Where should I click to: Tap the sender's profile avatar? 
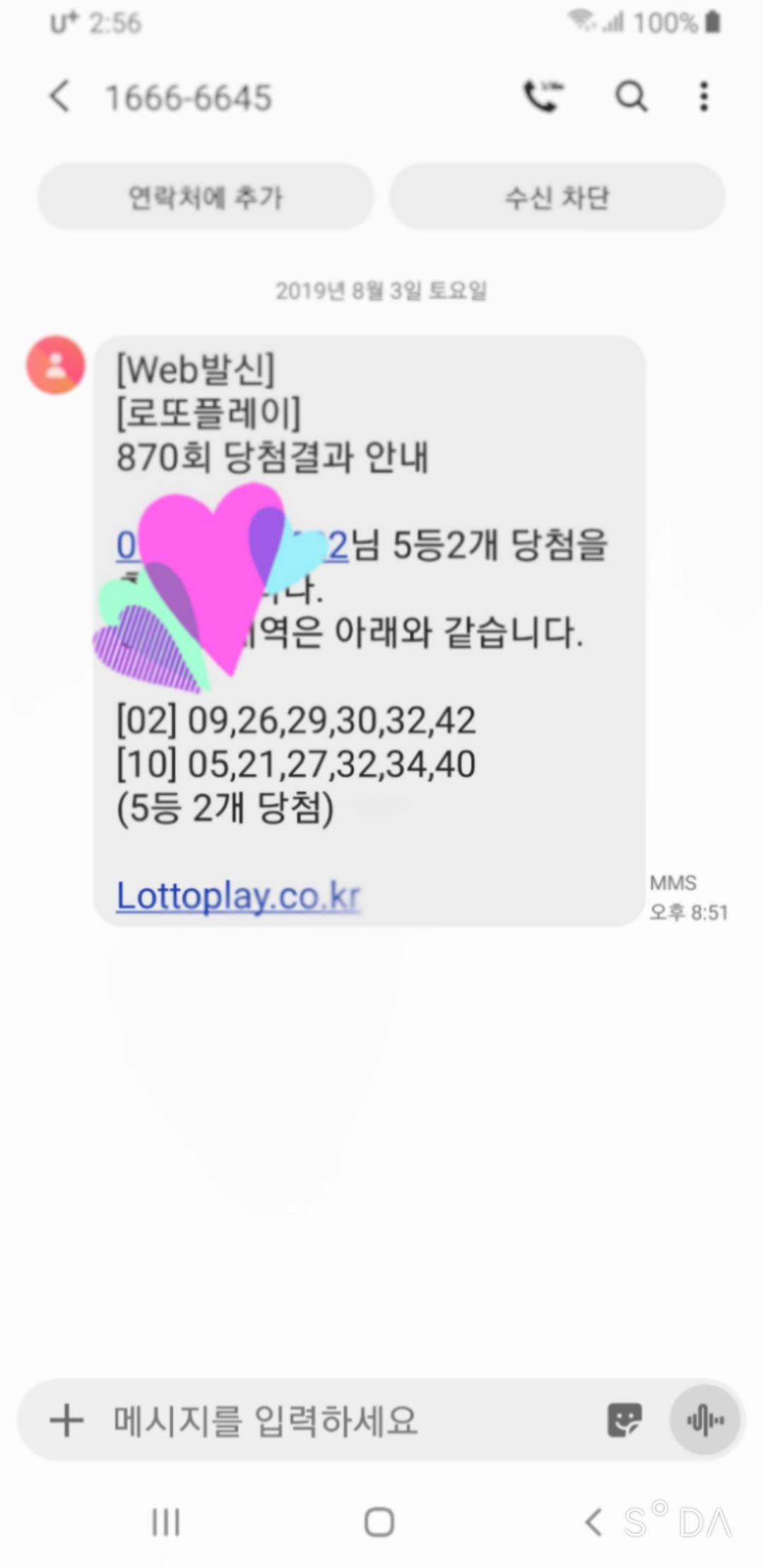click(56, 365)
